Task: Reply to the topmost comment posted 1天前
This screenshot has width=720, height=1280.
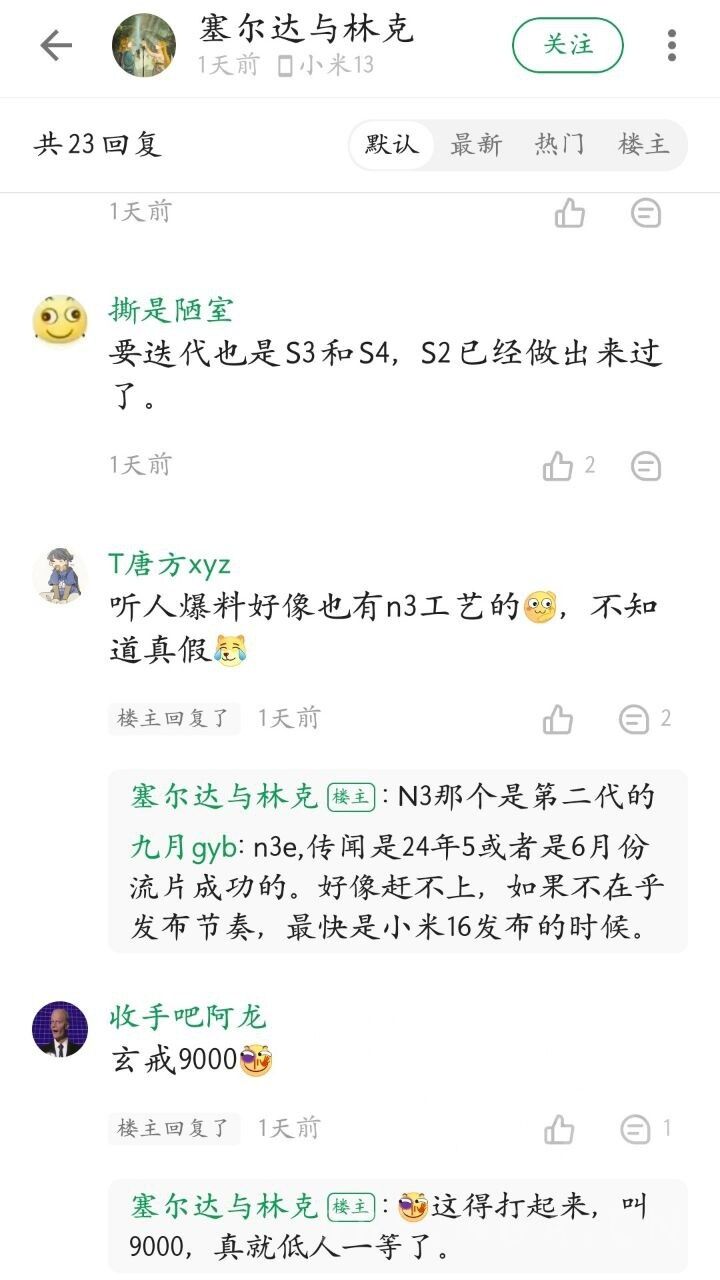Action: 646,212
